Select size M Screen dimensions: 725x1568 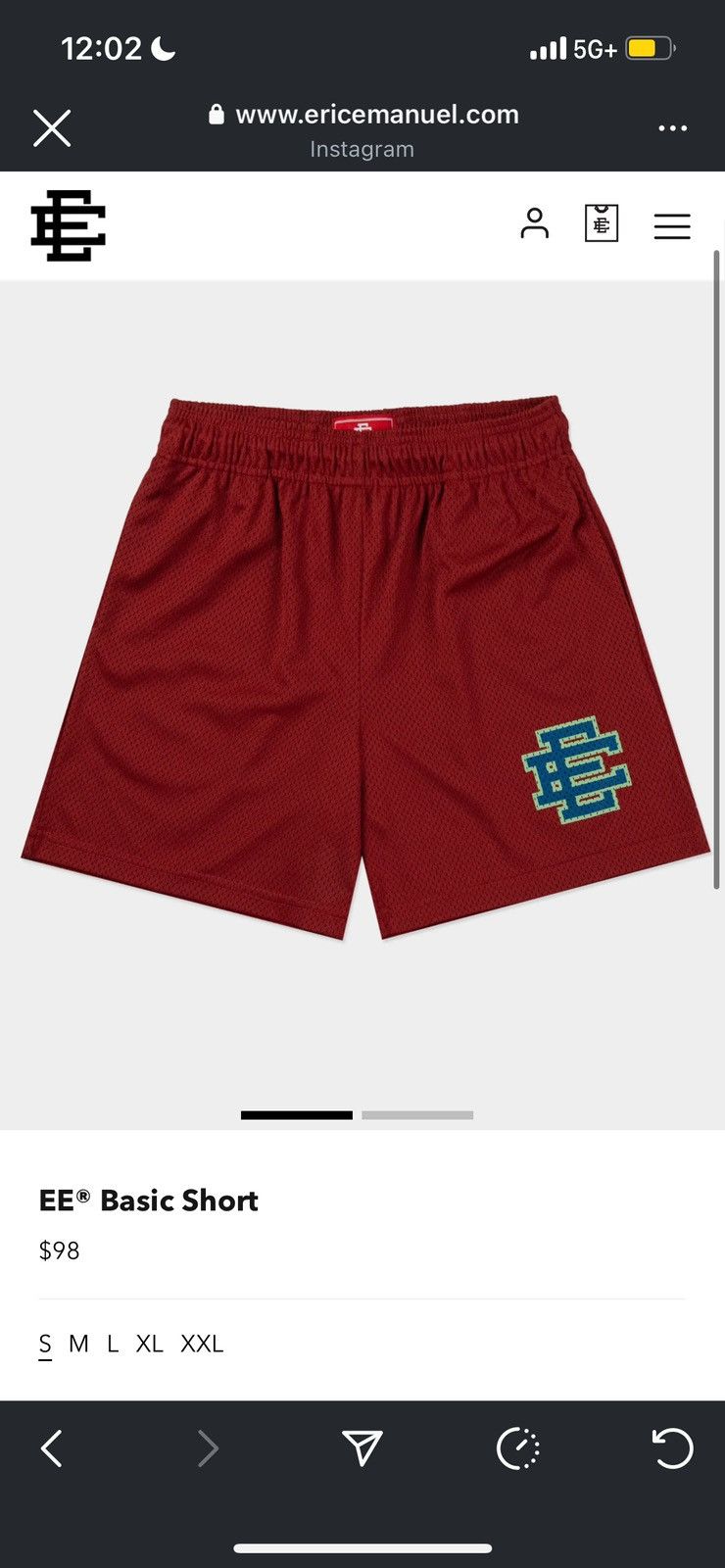pos(78,1344)
